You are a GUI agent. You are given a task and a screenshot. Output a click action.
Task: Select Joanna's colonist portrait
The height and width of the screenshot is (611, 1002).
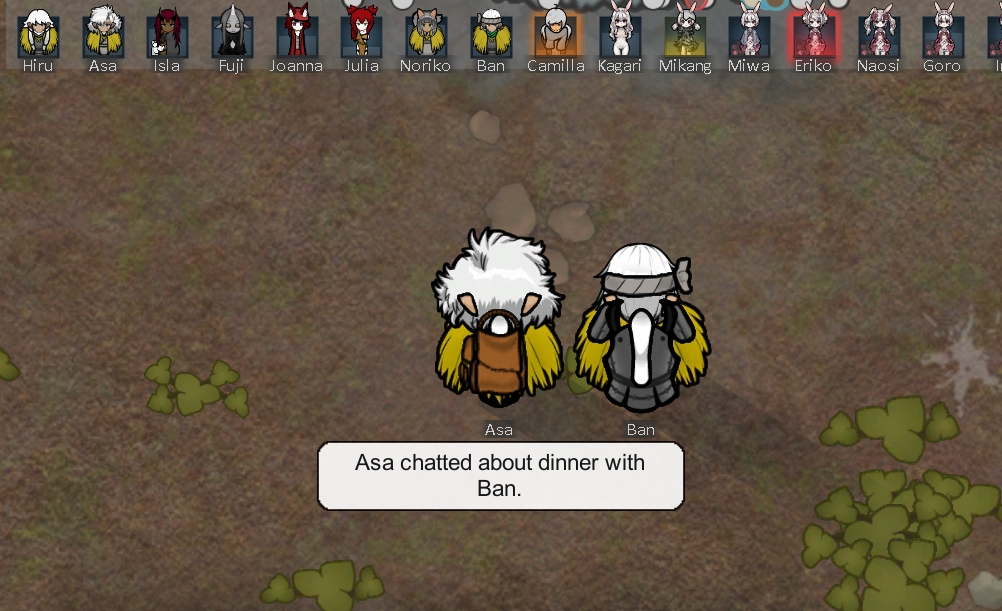[x=296, y=34]
